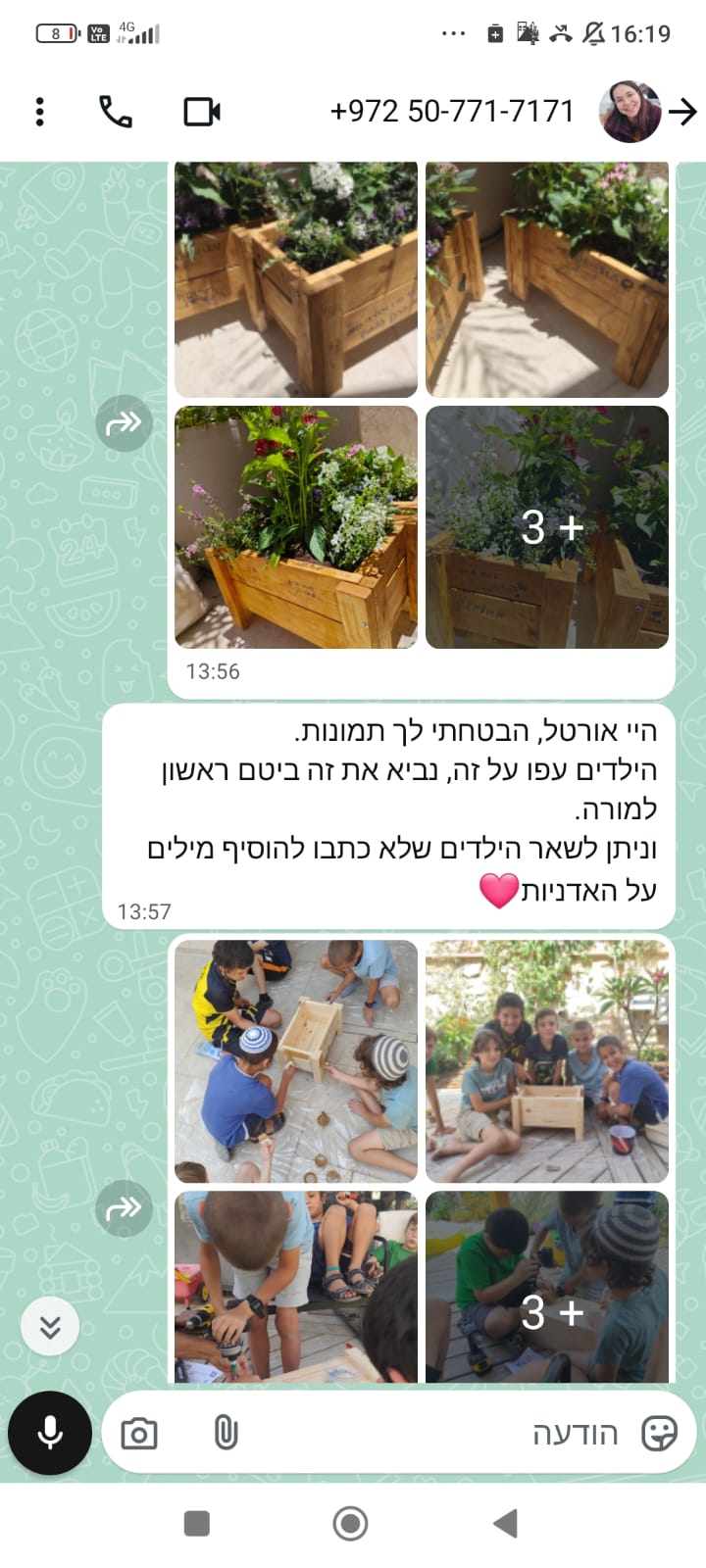
Task: Forward the planter photos album sent at 13:56
Action: pyautogui.click(x=125, y=423)
